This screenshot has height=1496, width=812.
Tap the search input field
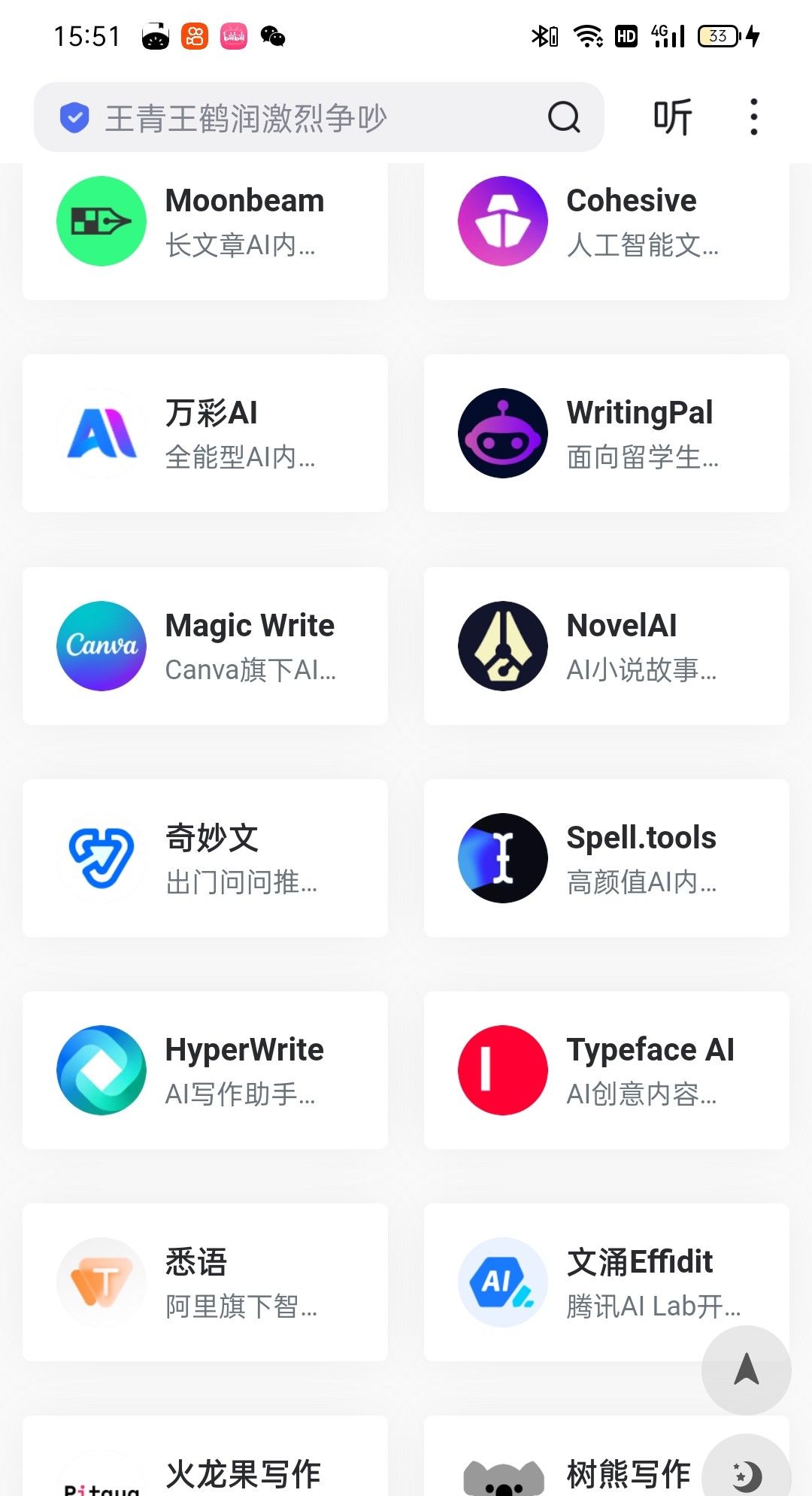tap(301, 117)
